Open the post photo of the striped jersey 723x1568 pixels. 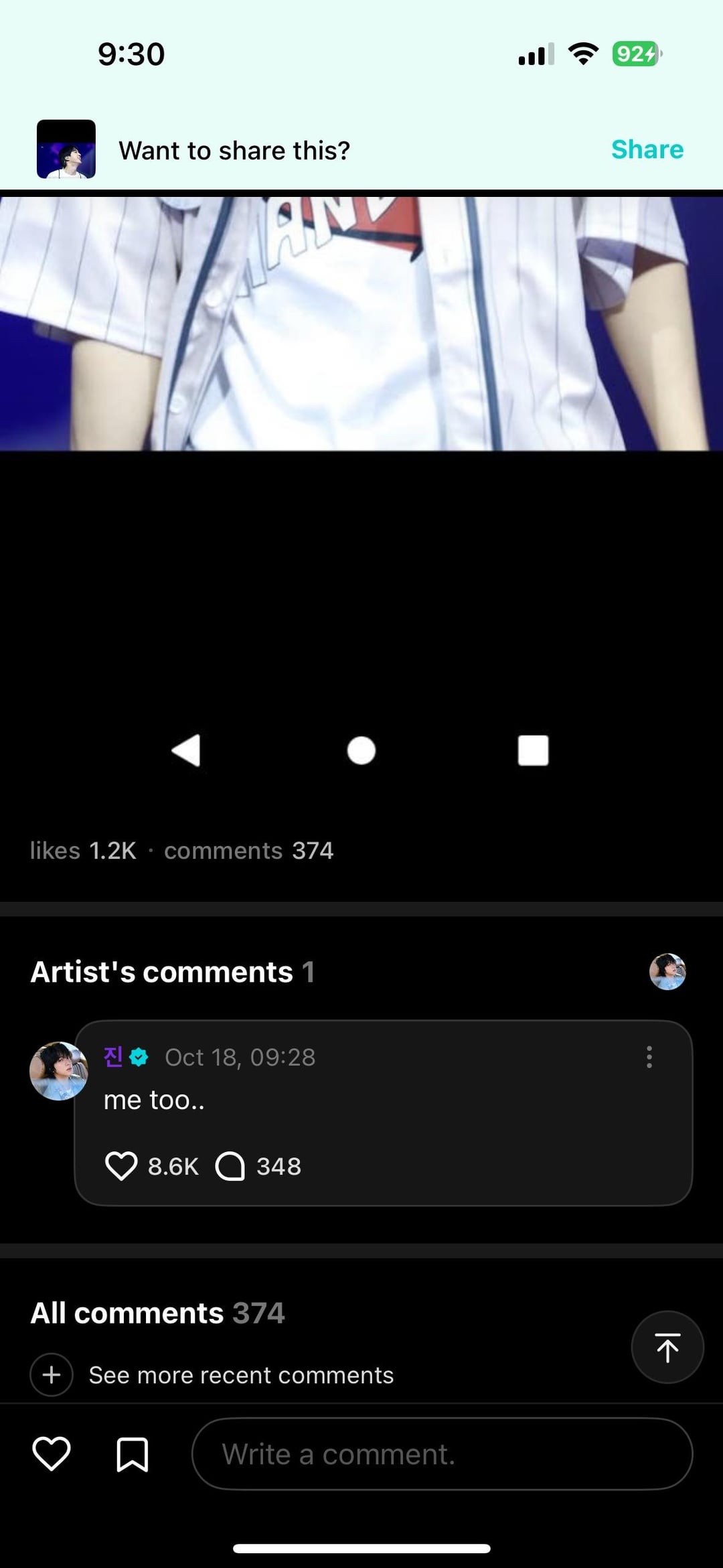(x=361, y=323)
